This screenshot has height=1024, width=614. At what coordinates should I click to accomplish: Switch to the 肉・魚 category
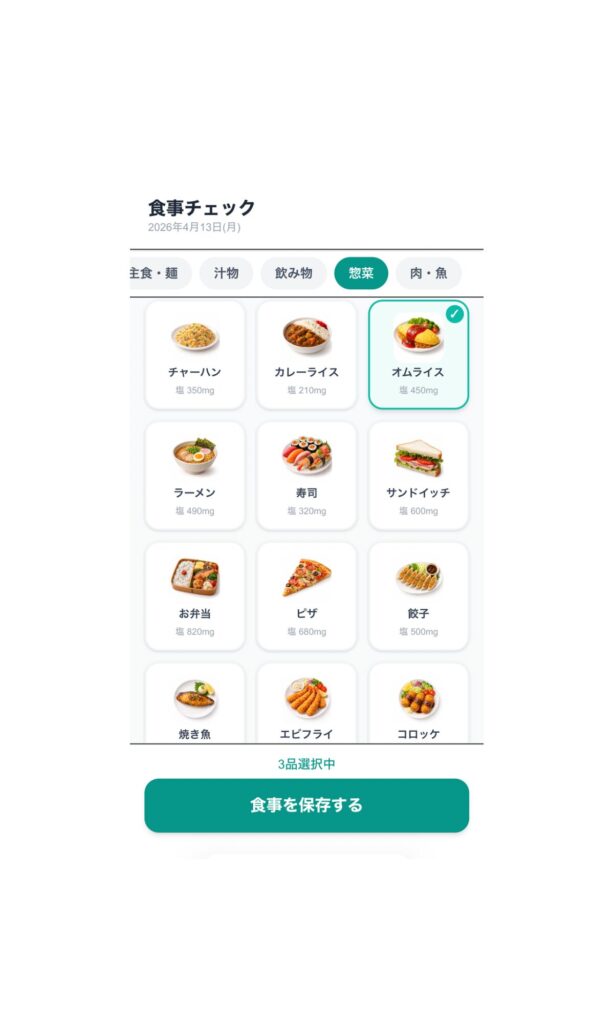(x=428, y=273)
